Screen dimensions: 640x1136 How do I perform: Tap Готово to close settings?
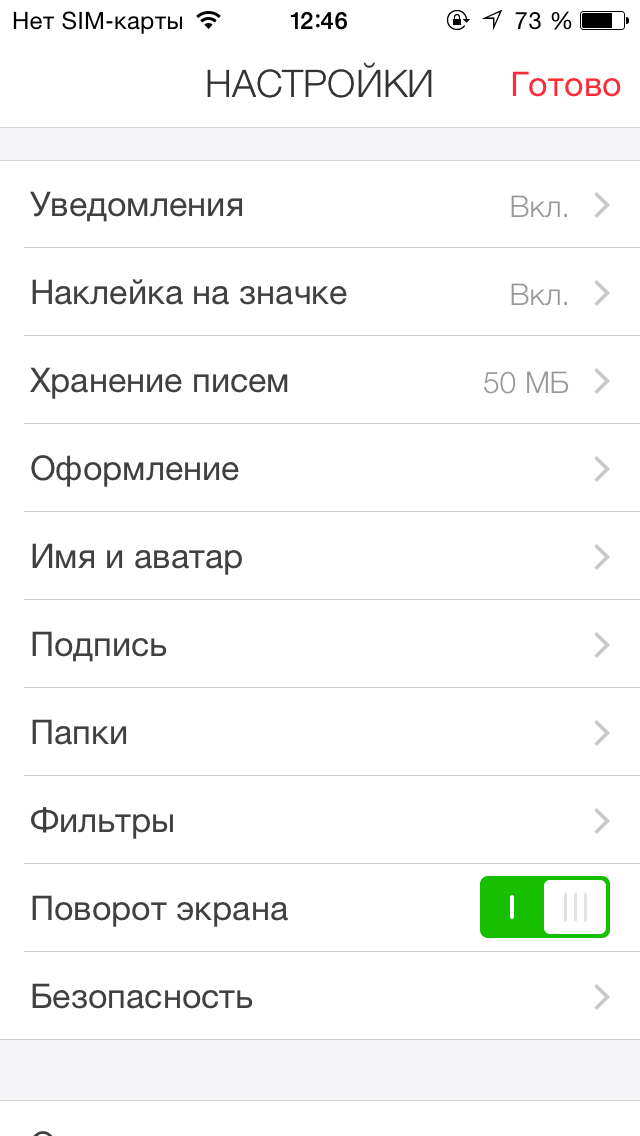(565, 85)
